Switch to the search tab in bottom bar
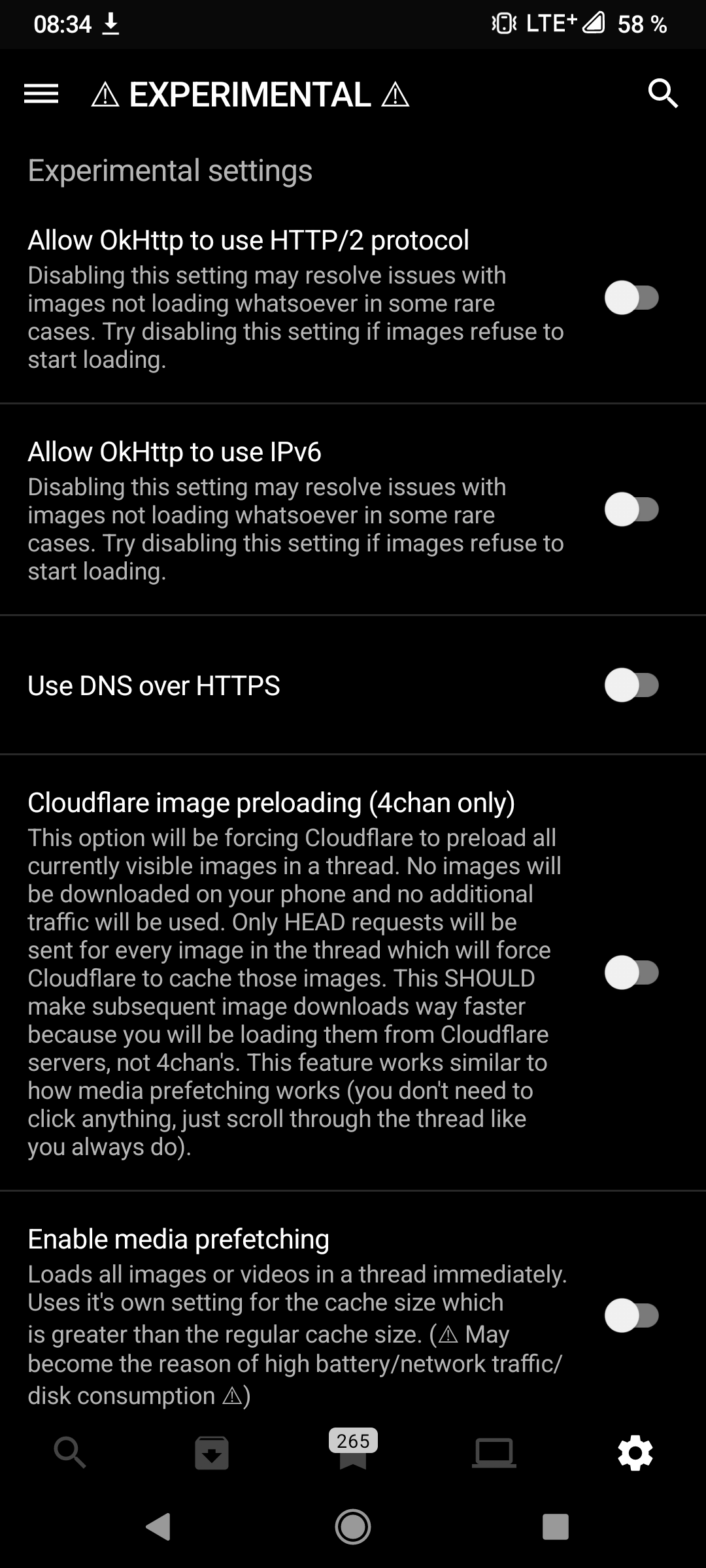Screen dimensions: 706x1568 tap(70, 1453)
